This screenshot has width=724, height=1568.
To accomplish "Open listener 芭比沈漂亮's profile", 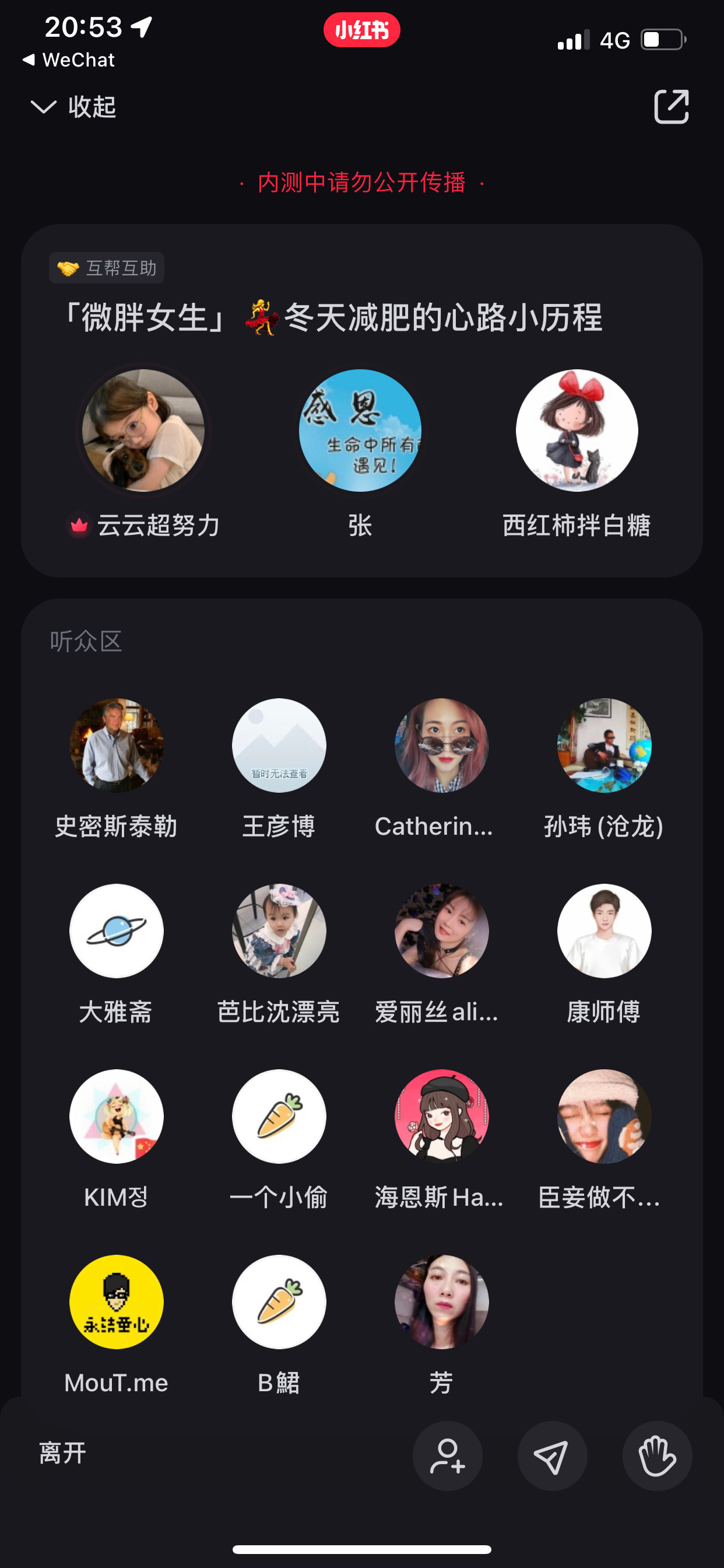I will pos(279,930).
